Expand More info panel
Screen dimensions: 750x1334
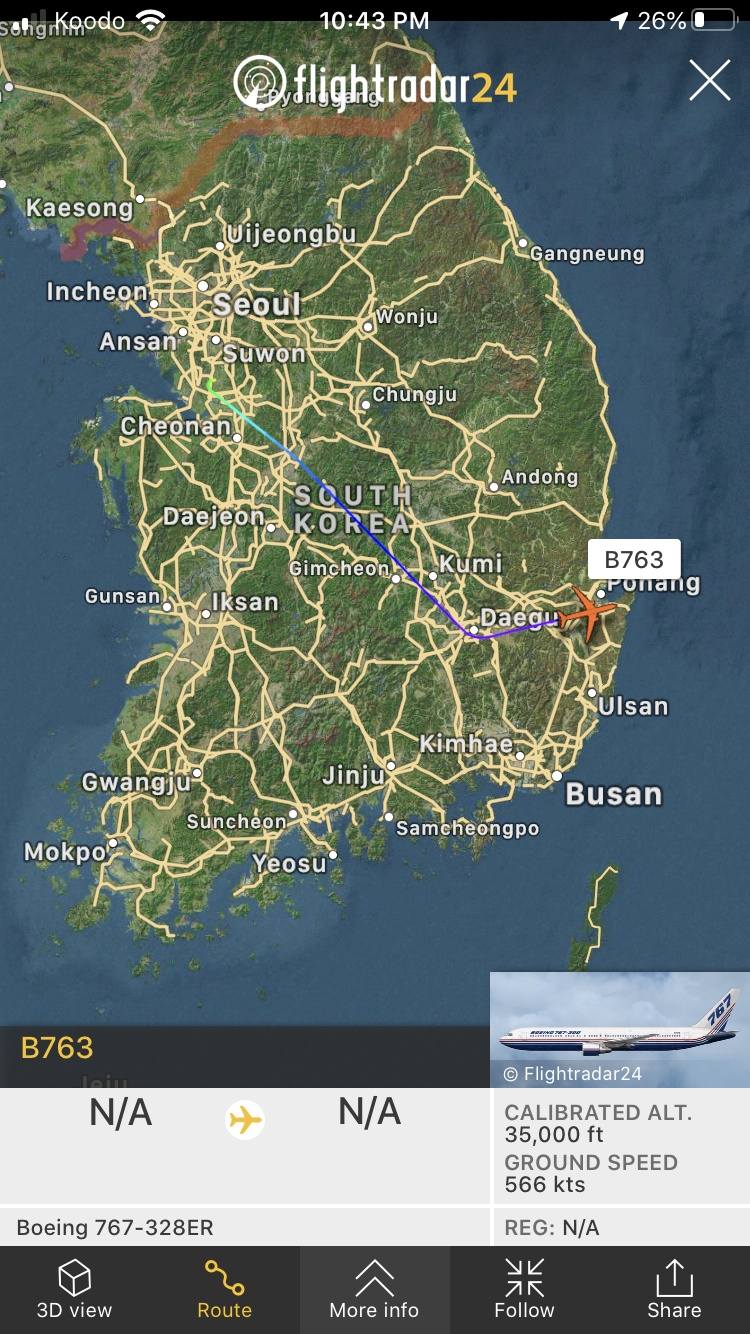pos(374,1290)
